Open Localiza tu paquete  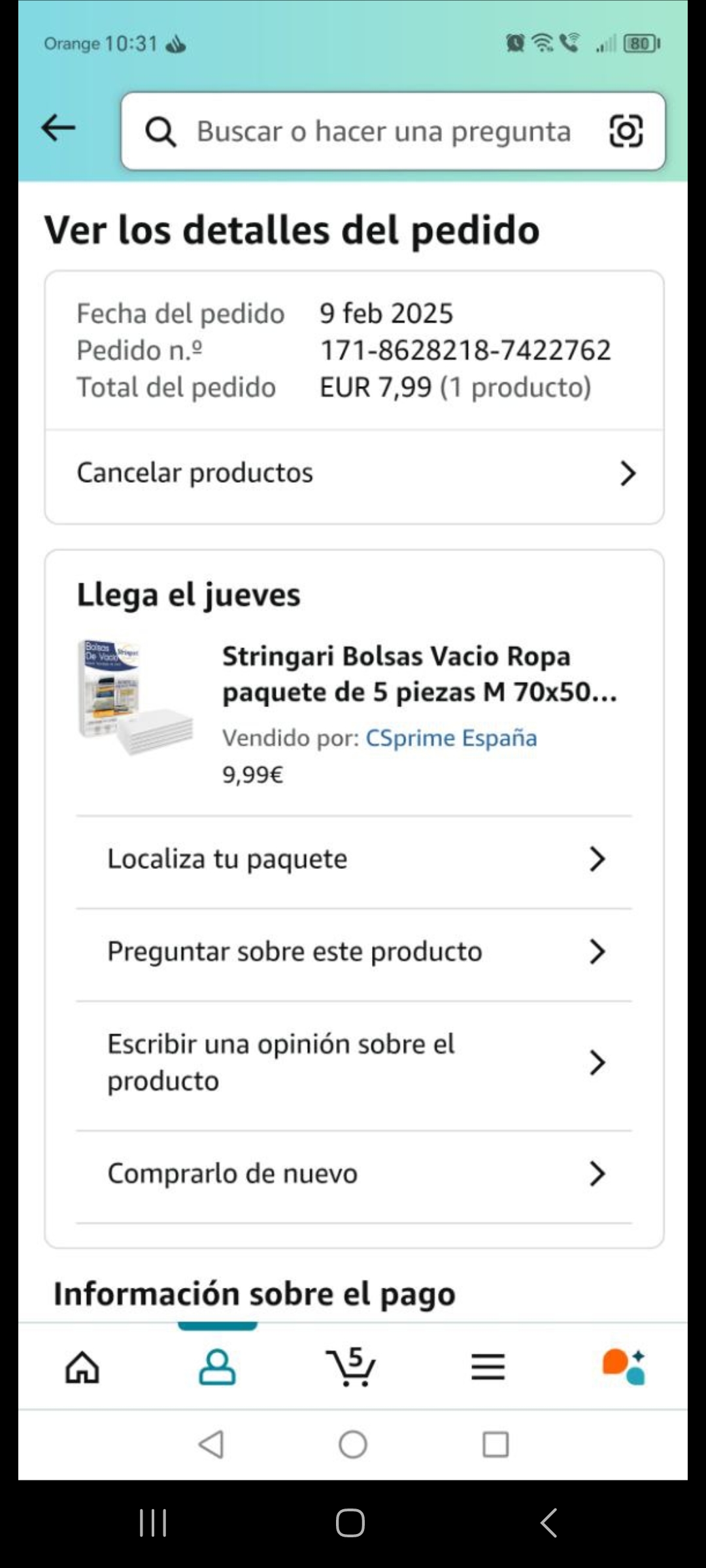pyautogui.click(x=354, y=859)
